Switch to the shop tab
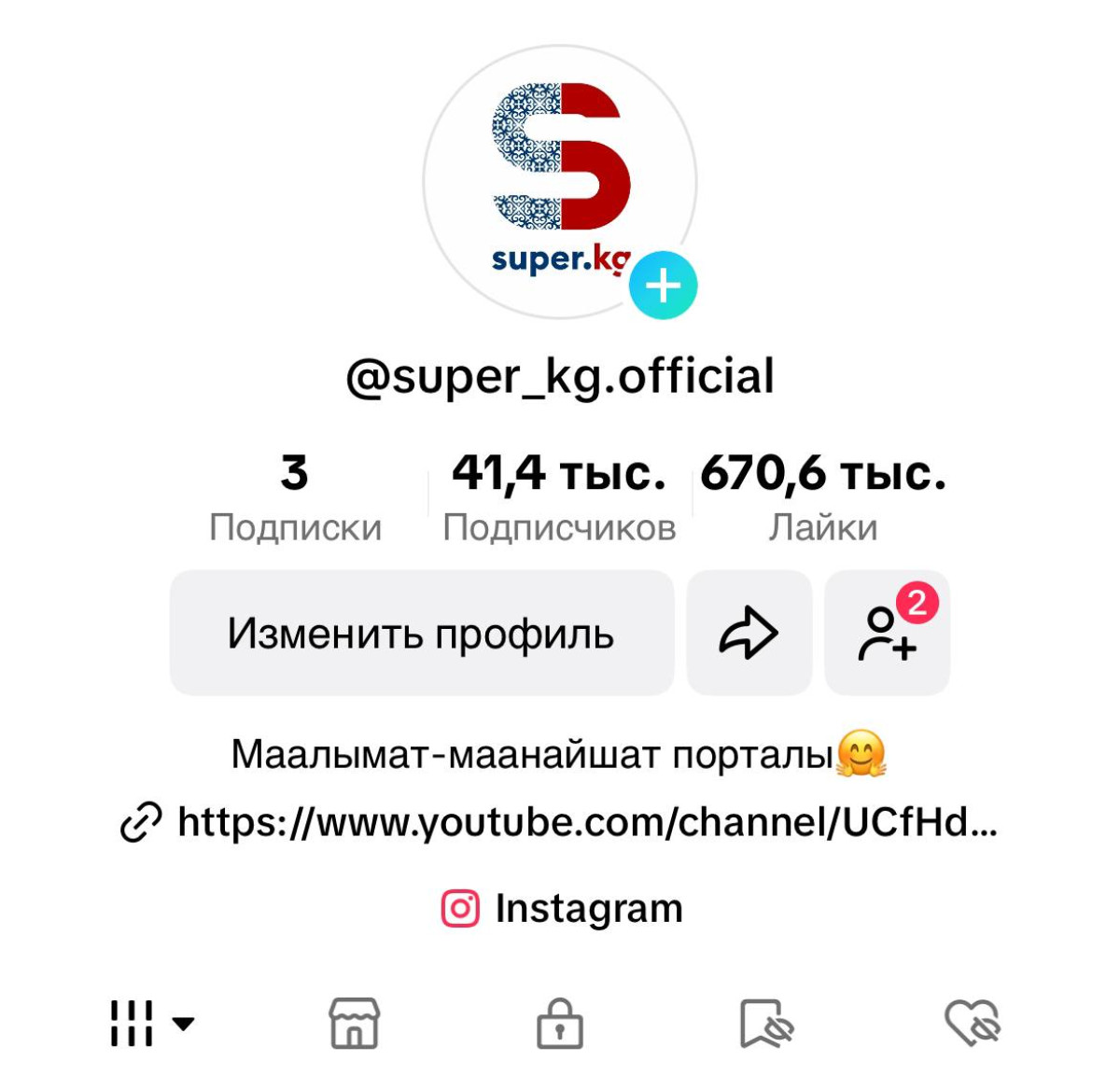1120x1075 pixels. pos(355,1024)
